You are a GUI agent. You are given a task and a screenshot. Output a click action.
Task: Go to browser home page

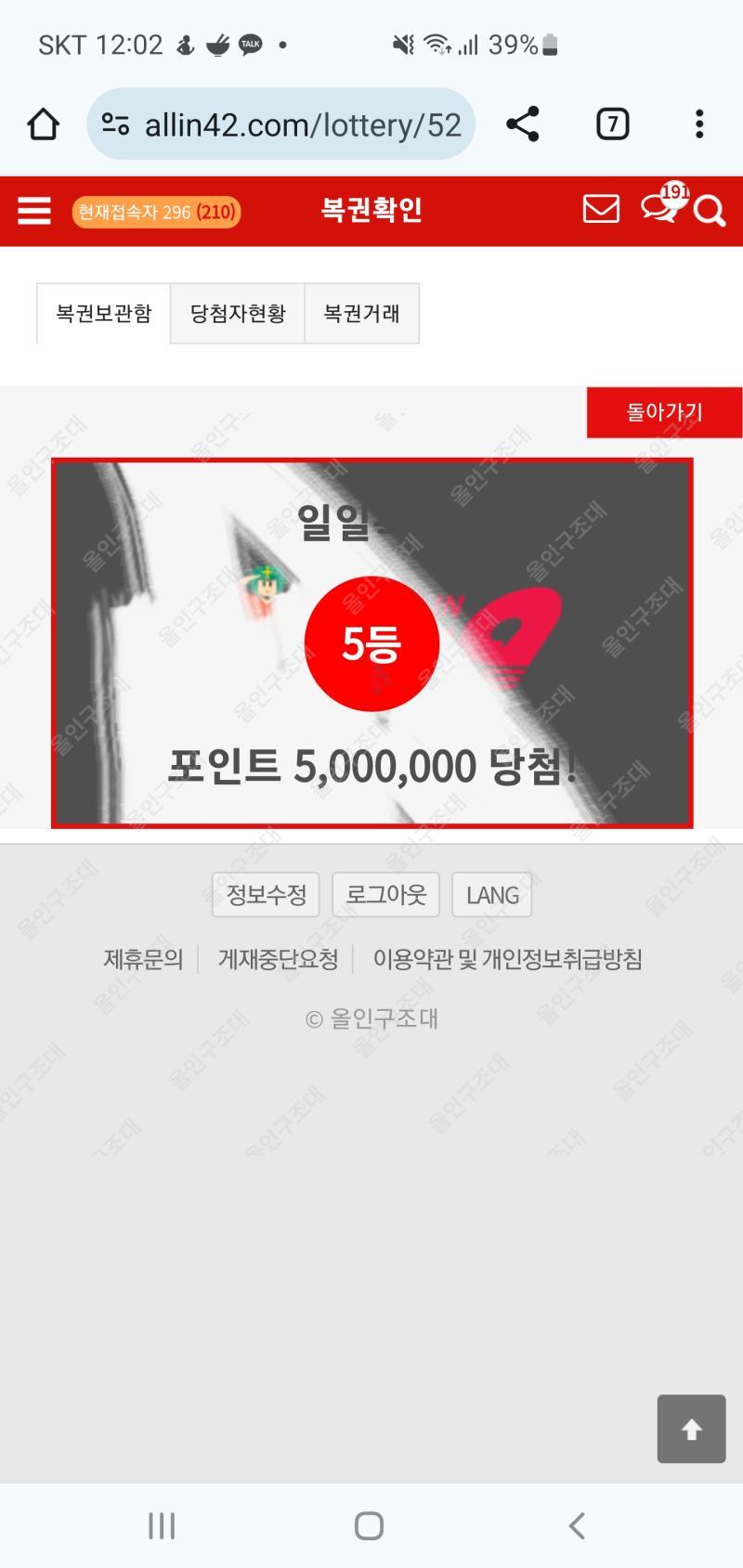(43, 123)
